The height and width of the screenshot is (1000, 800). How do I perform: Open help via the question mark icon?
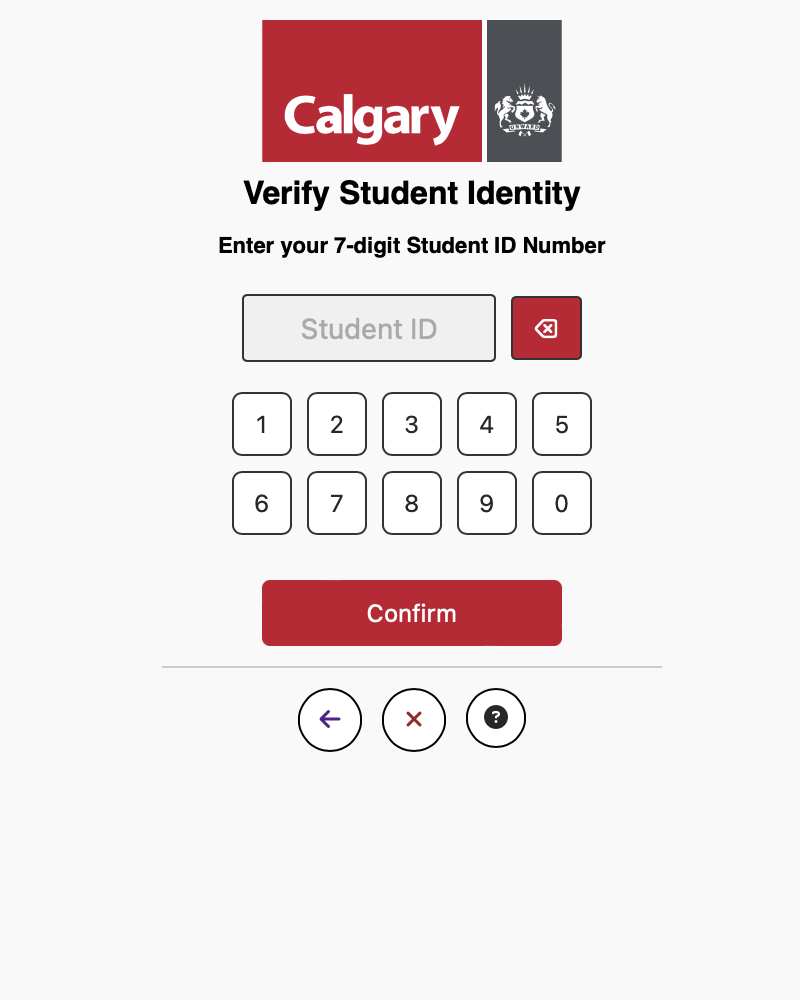(496, 718)
